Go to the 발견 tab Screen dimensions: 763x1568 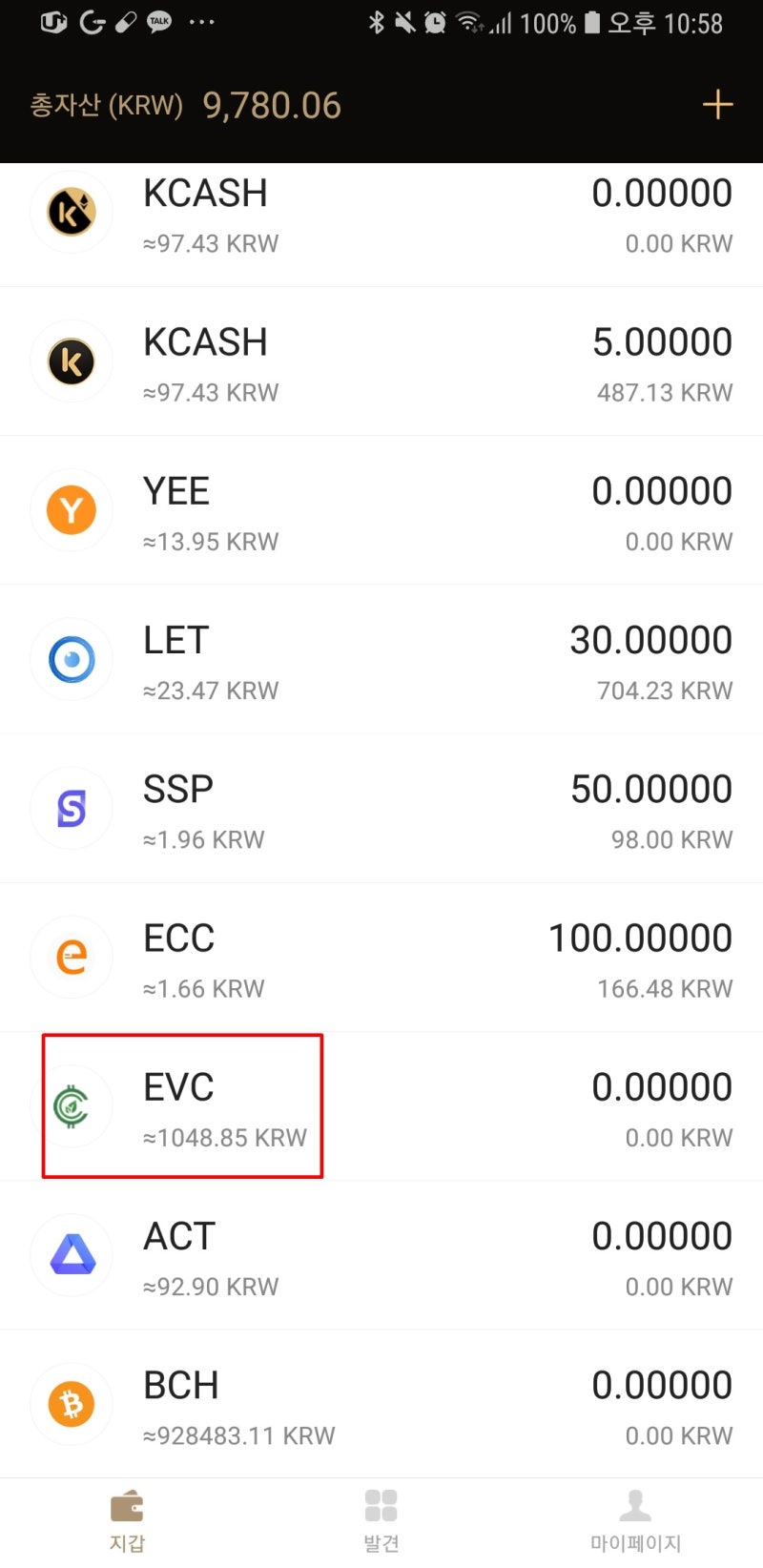pos(381,1520)
